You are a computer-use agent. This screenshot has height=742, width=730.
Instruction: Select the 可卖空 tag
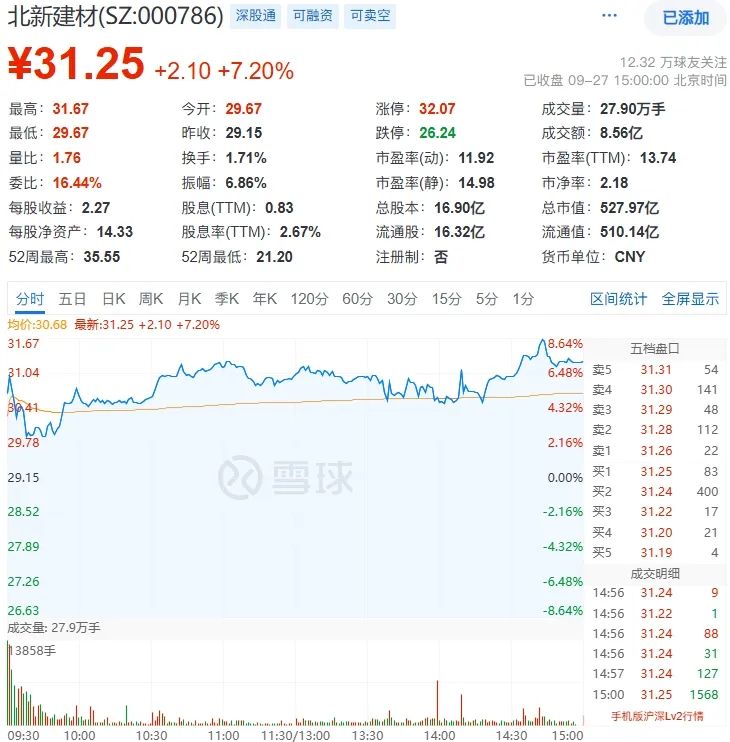[x=370, y=16]
